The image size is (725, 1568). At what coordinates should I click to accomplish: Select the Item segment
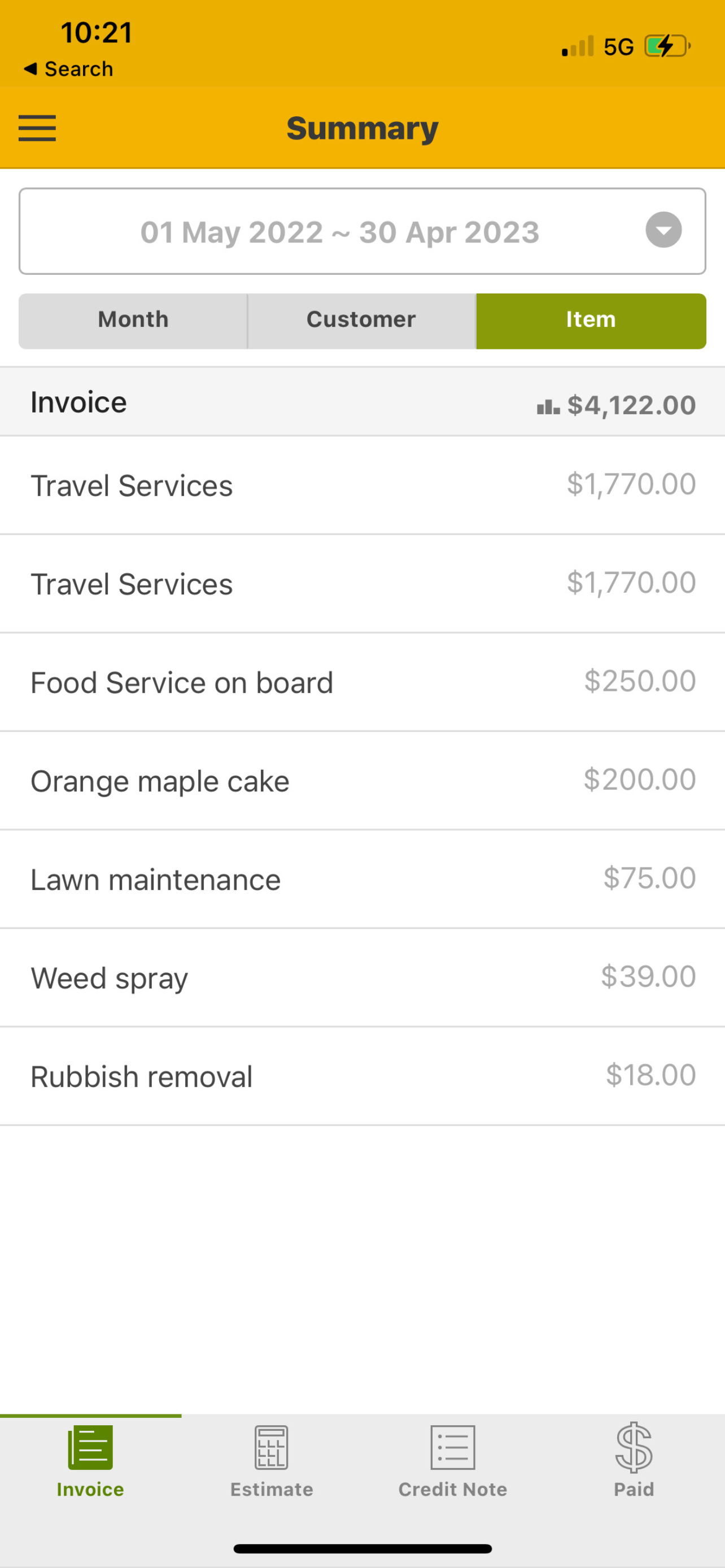click(591, 321)
